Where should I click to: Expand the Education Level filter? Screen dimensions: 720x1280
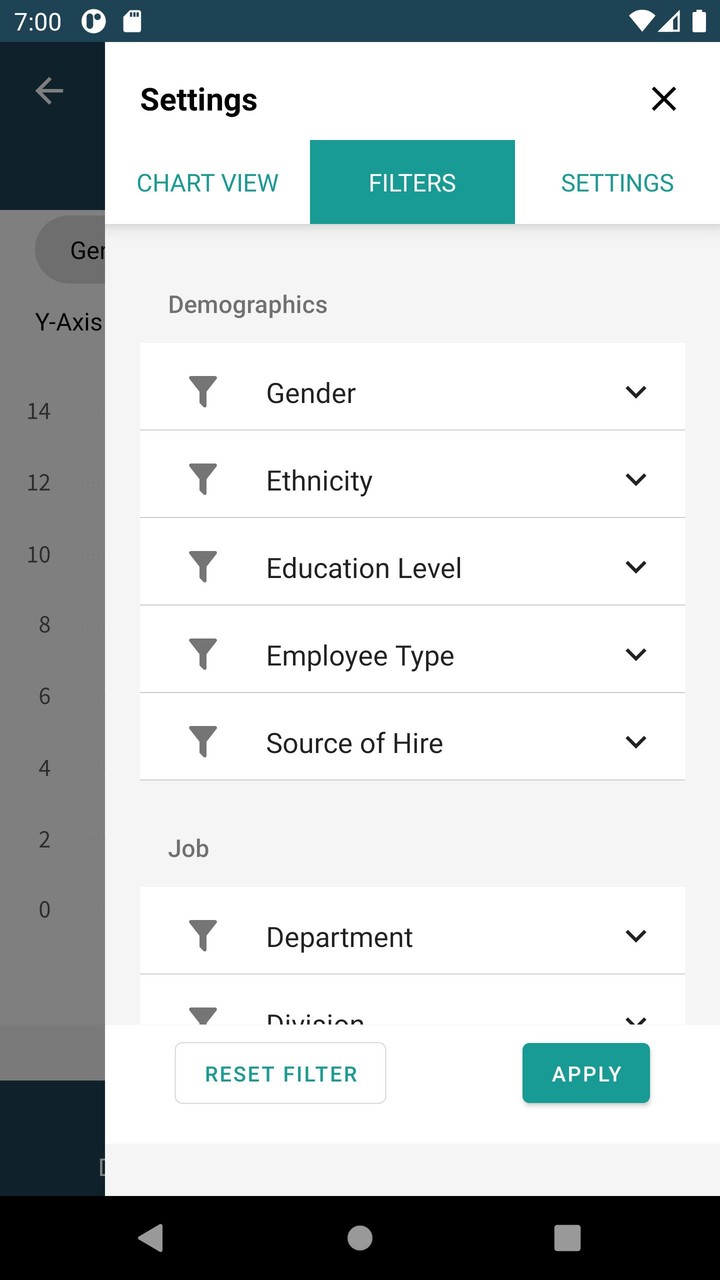click(x=636, y=567)
